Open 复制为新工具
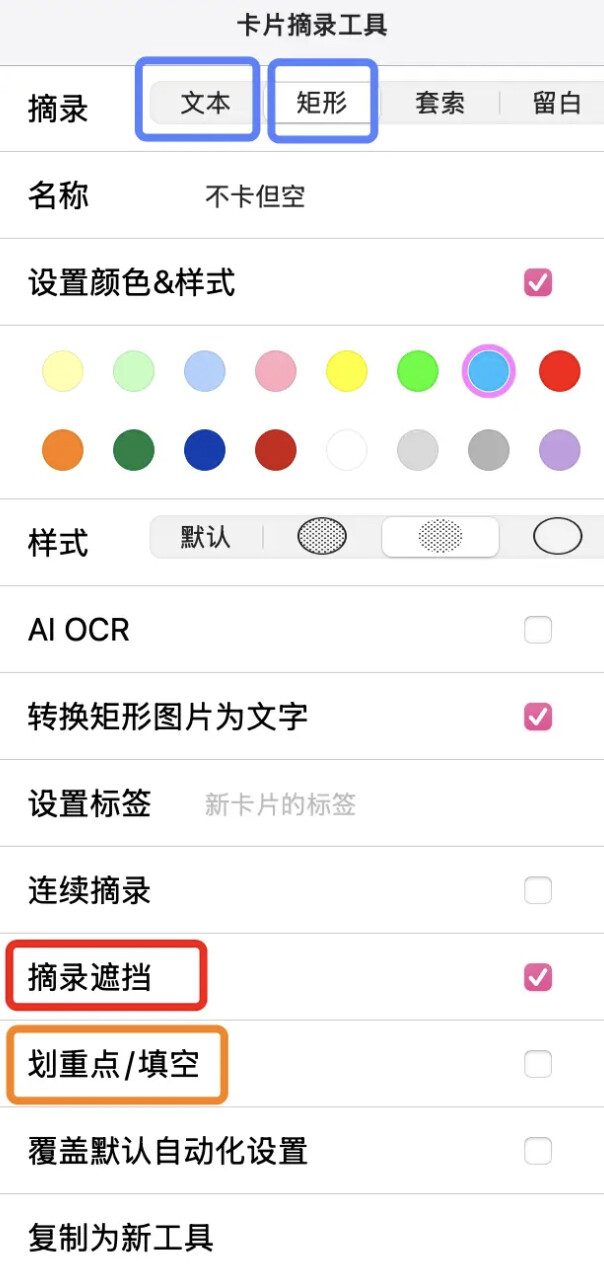604x1274 pixels. [x=302, y=1238]
